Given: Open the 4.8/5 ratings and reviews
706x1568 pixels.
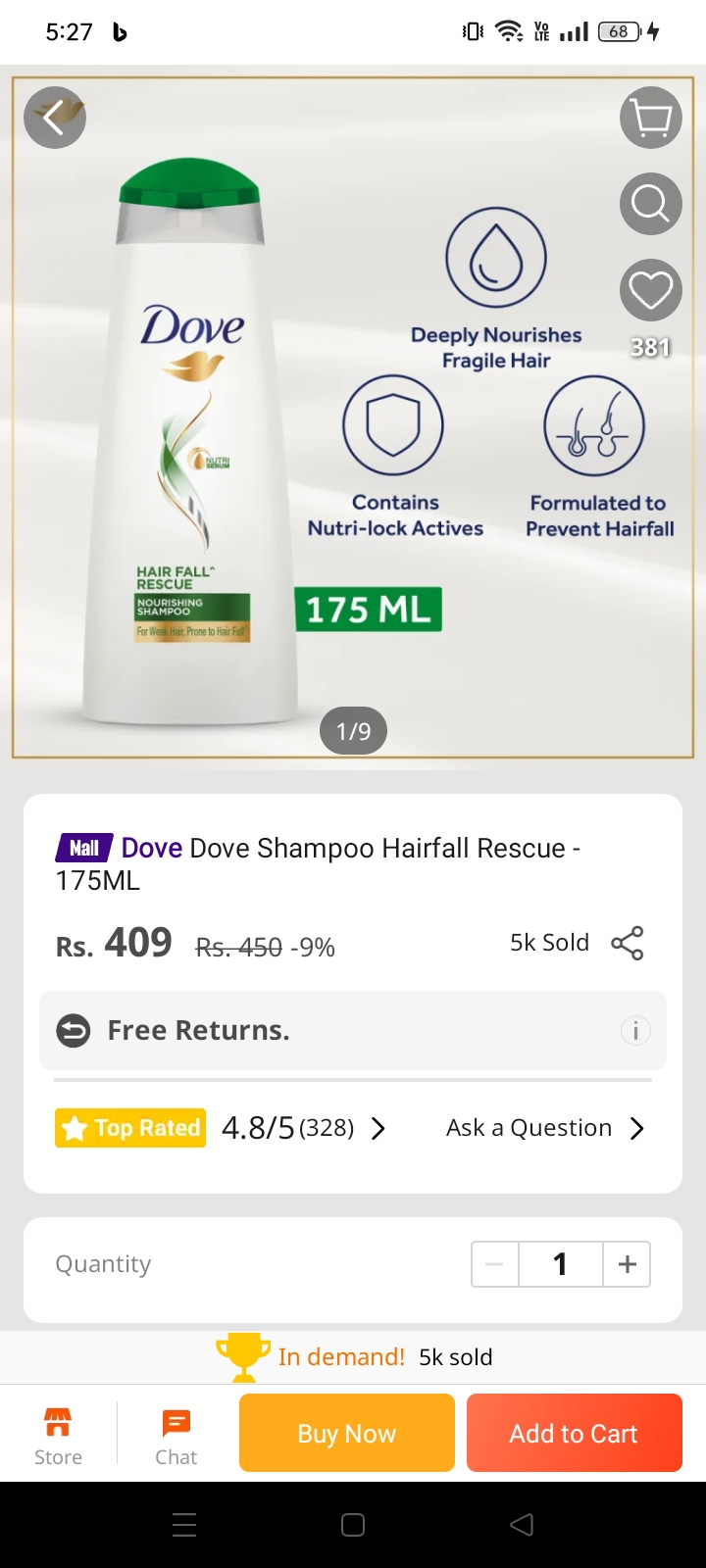Looking at the screenshot, I should (x=304, y=1128).
